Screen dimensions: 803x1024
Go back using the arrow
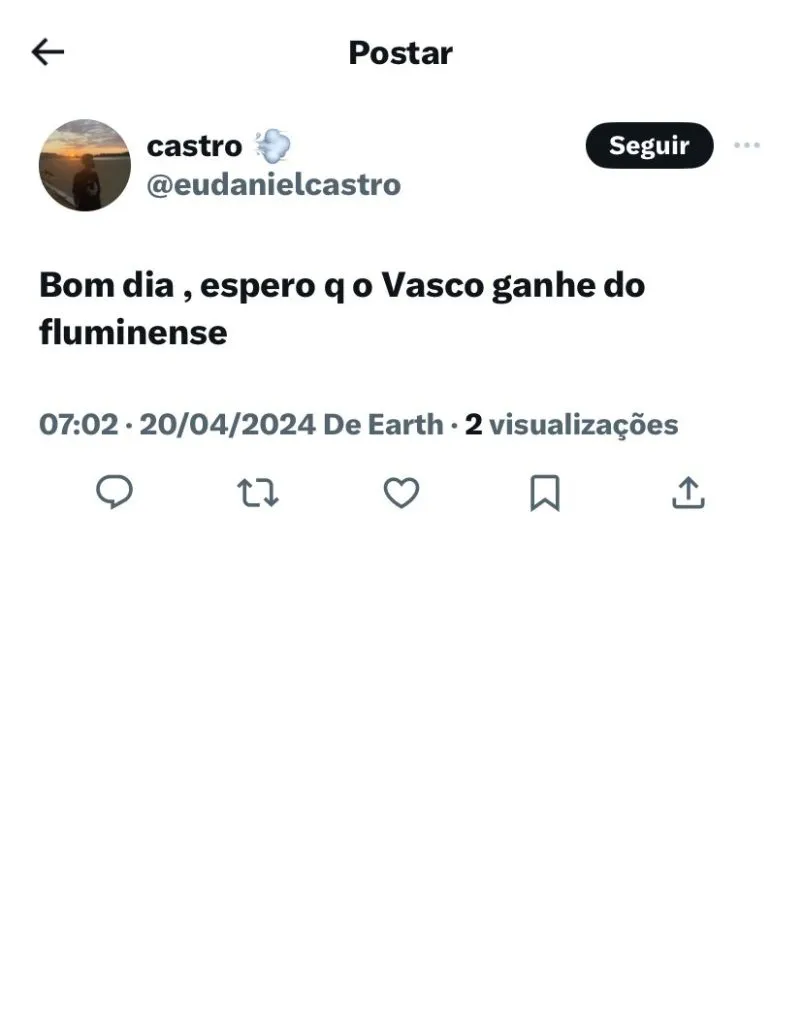(x=47, y=52)
